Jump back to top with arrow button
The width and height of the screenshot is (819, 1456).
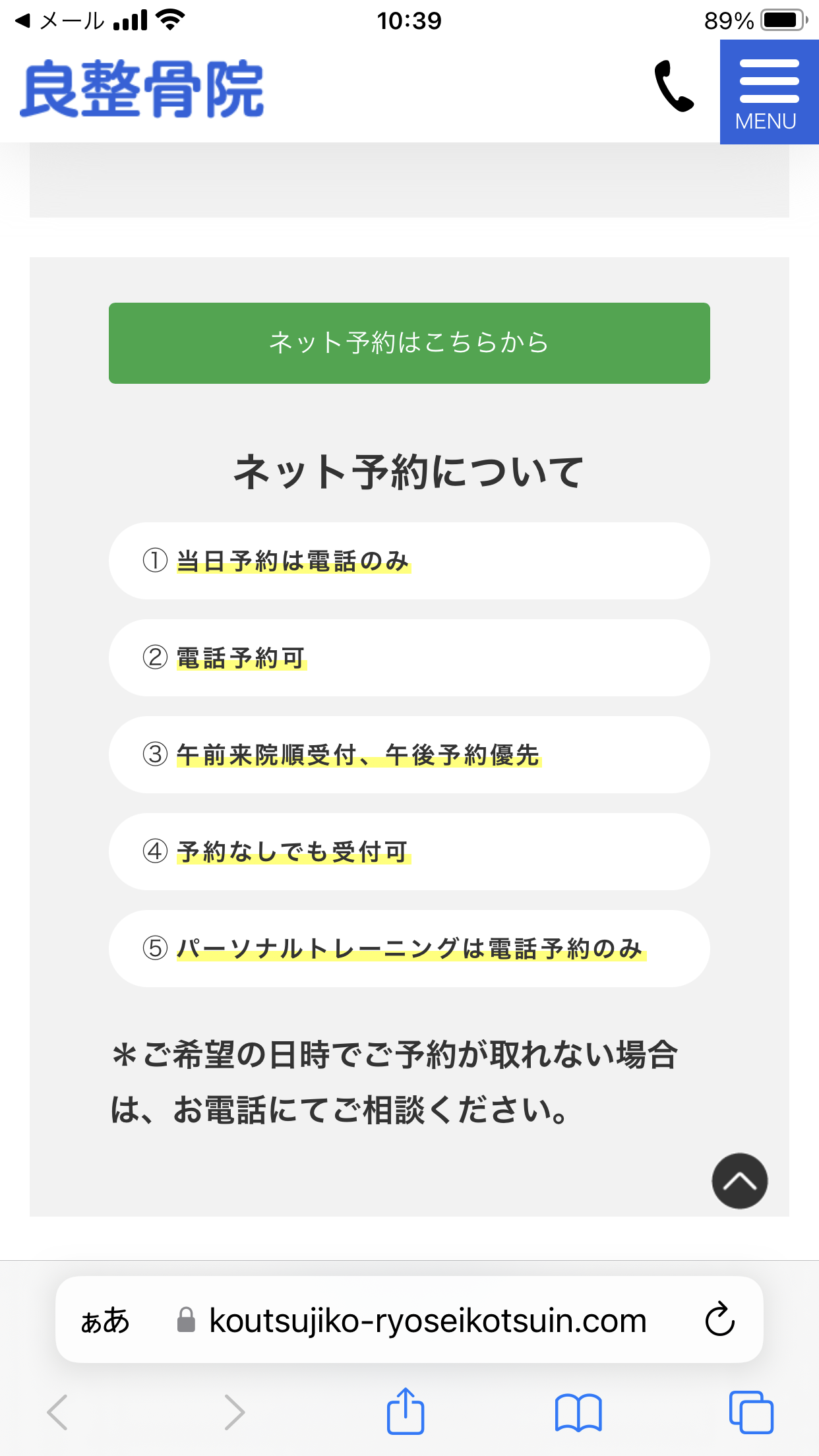[x=739, y=1180]
